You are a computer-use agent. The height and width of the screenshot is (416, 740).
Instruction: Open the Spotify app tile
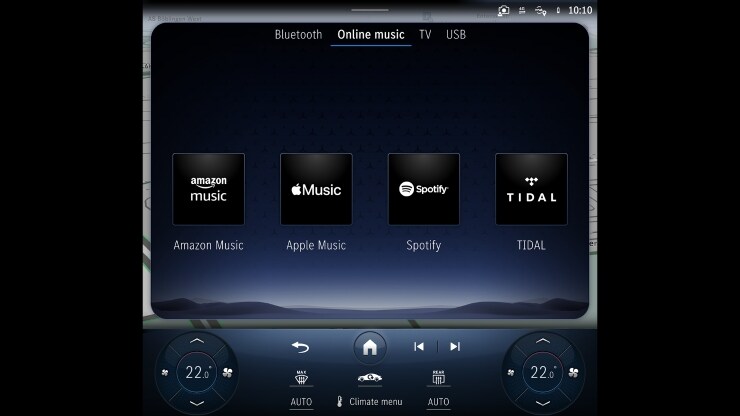tap(424, 189)
